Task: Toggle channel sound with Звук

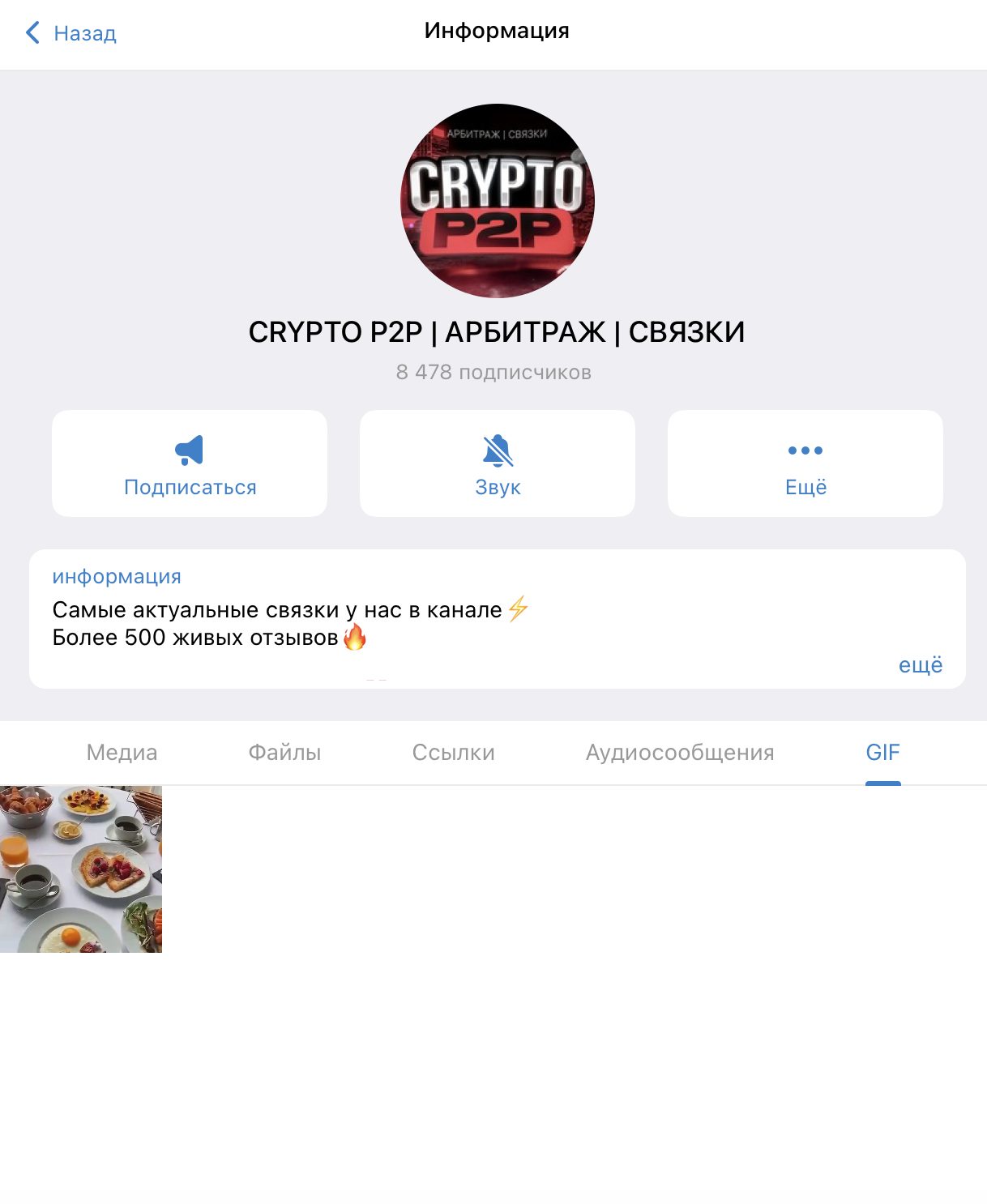Action: point(497,463)
